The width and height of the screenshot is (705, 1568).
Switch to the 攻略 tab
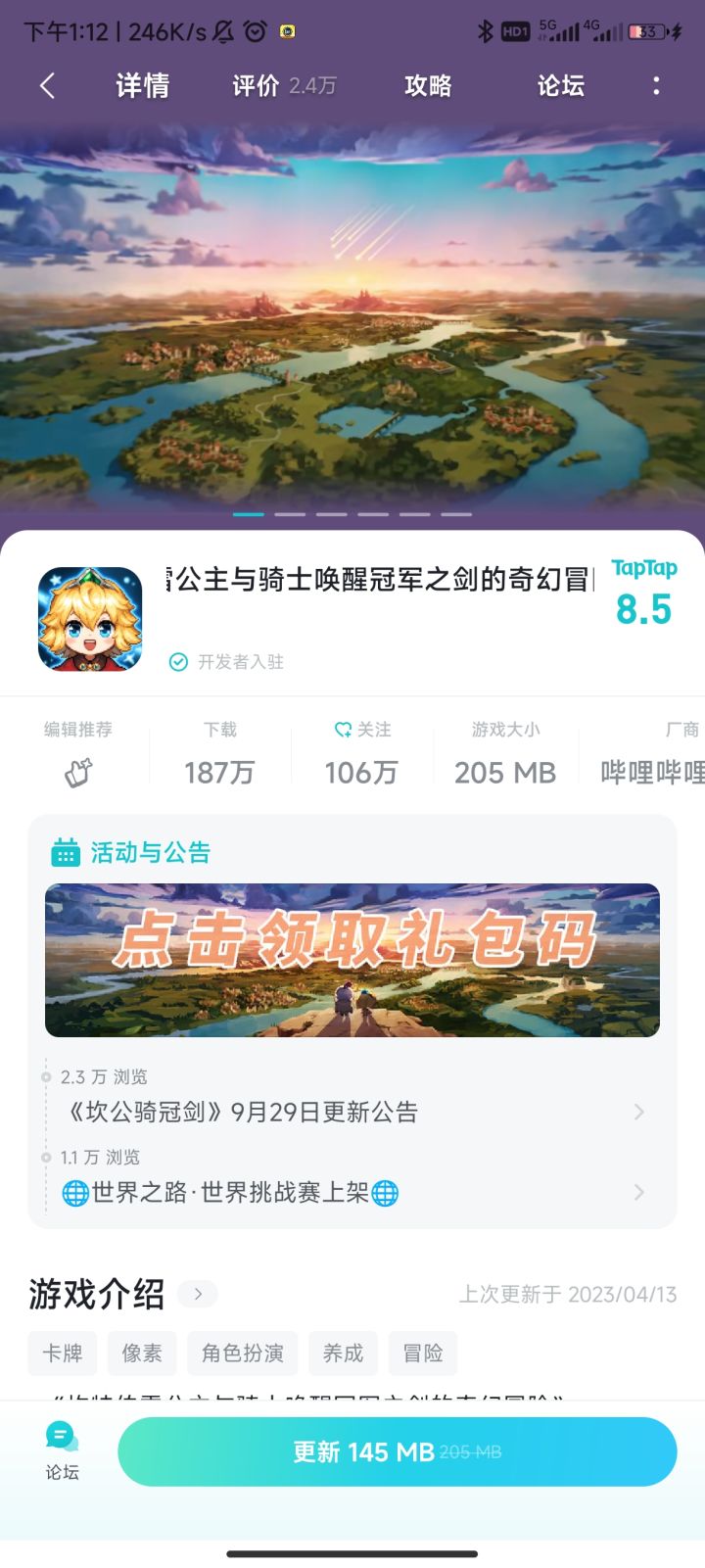click(x=426, y=86)
